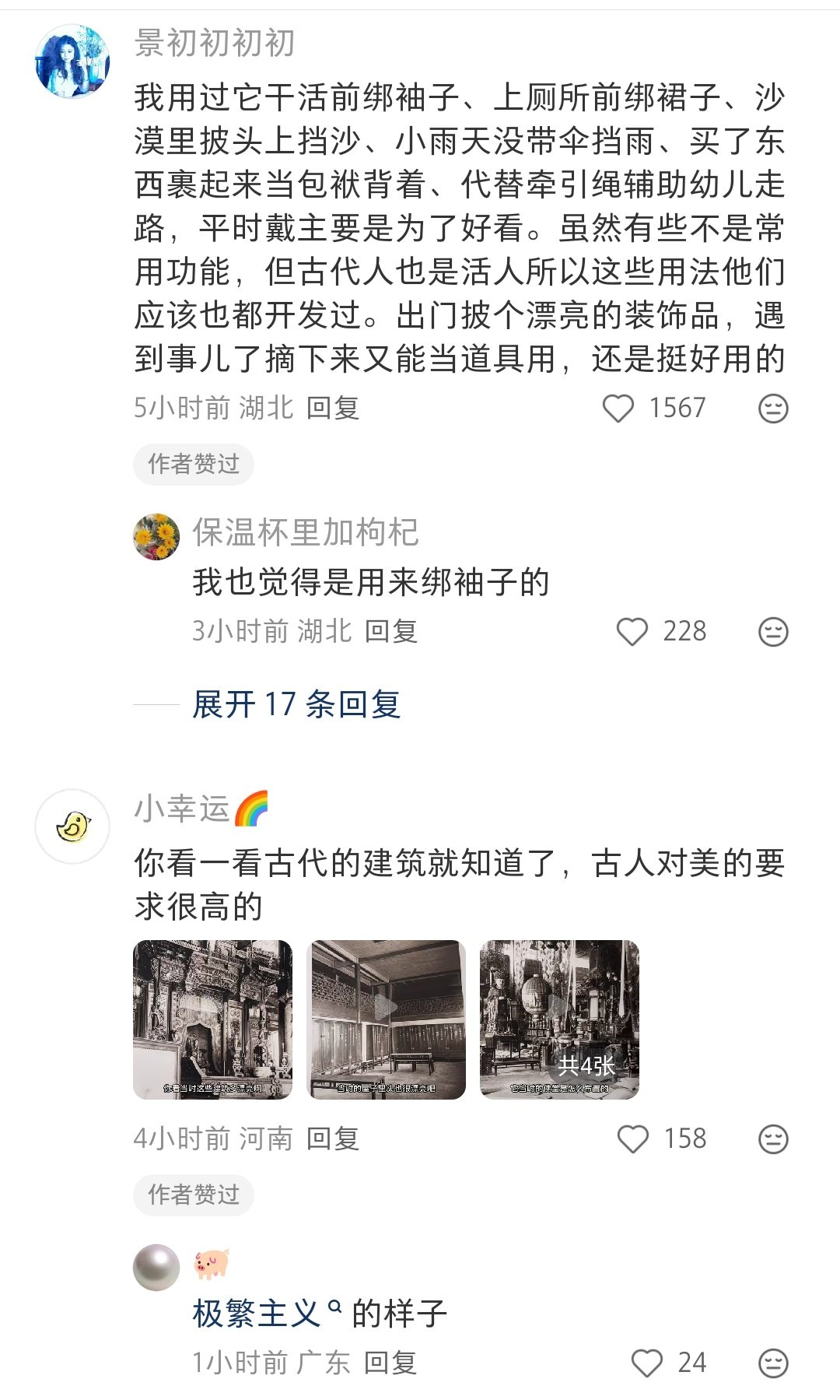This screenshot has height=1400, width=840.
Task: Reply to 景初初初初's comment
Action: 332,408
